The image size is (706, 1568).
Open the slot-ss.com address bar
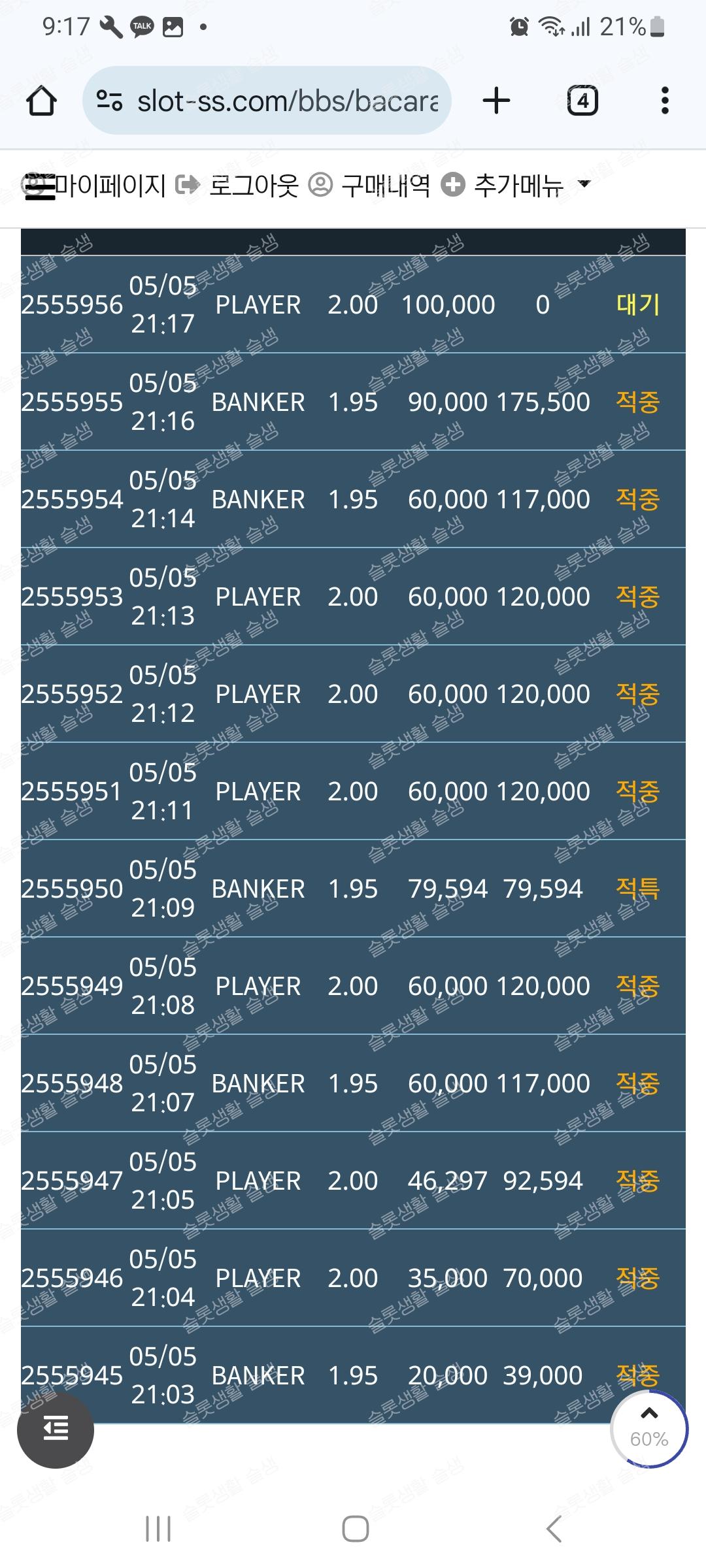267,101
